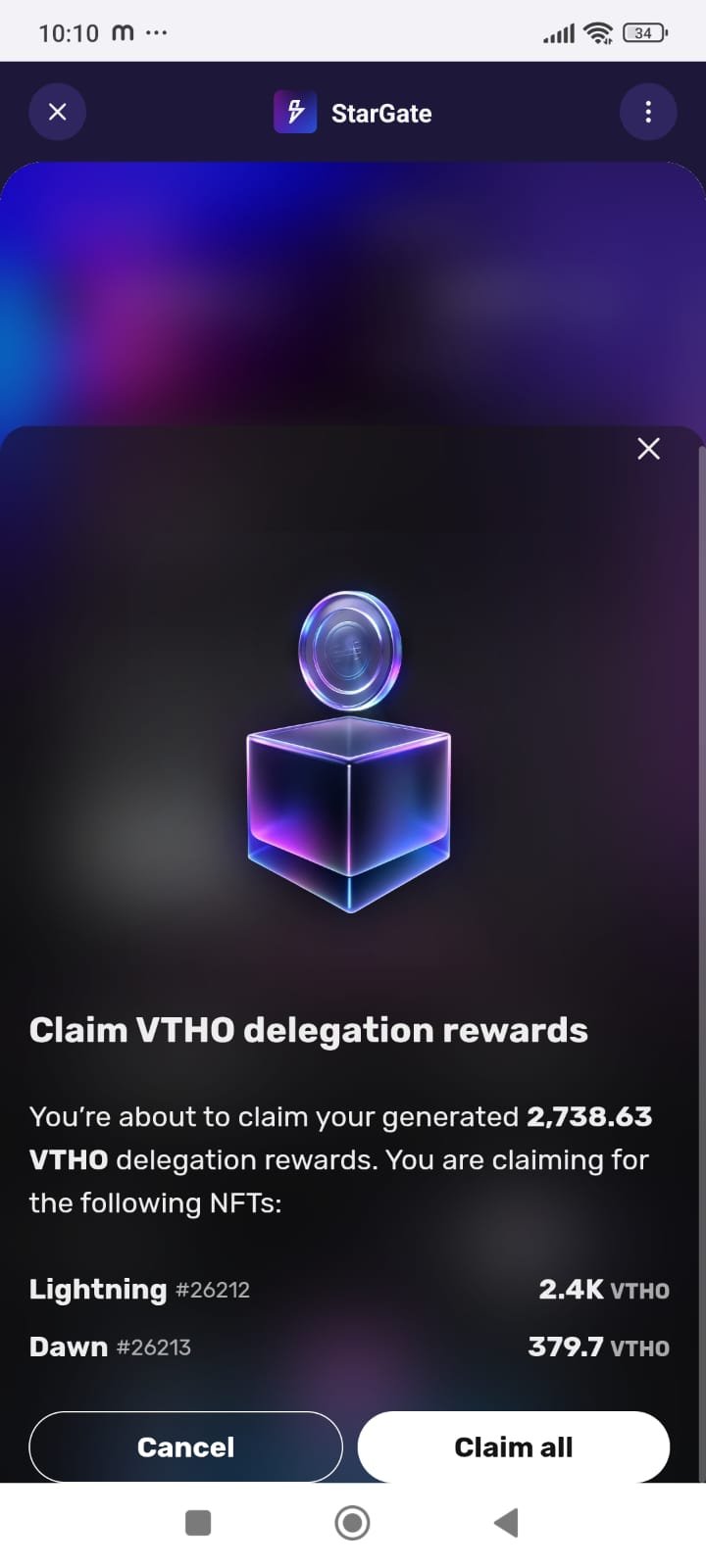The height and width of the screenshot is (1568, 706).
Task: Go back using system navigation
Action: (x=506, y=1523)
